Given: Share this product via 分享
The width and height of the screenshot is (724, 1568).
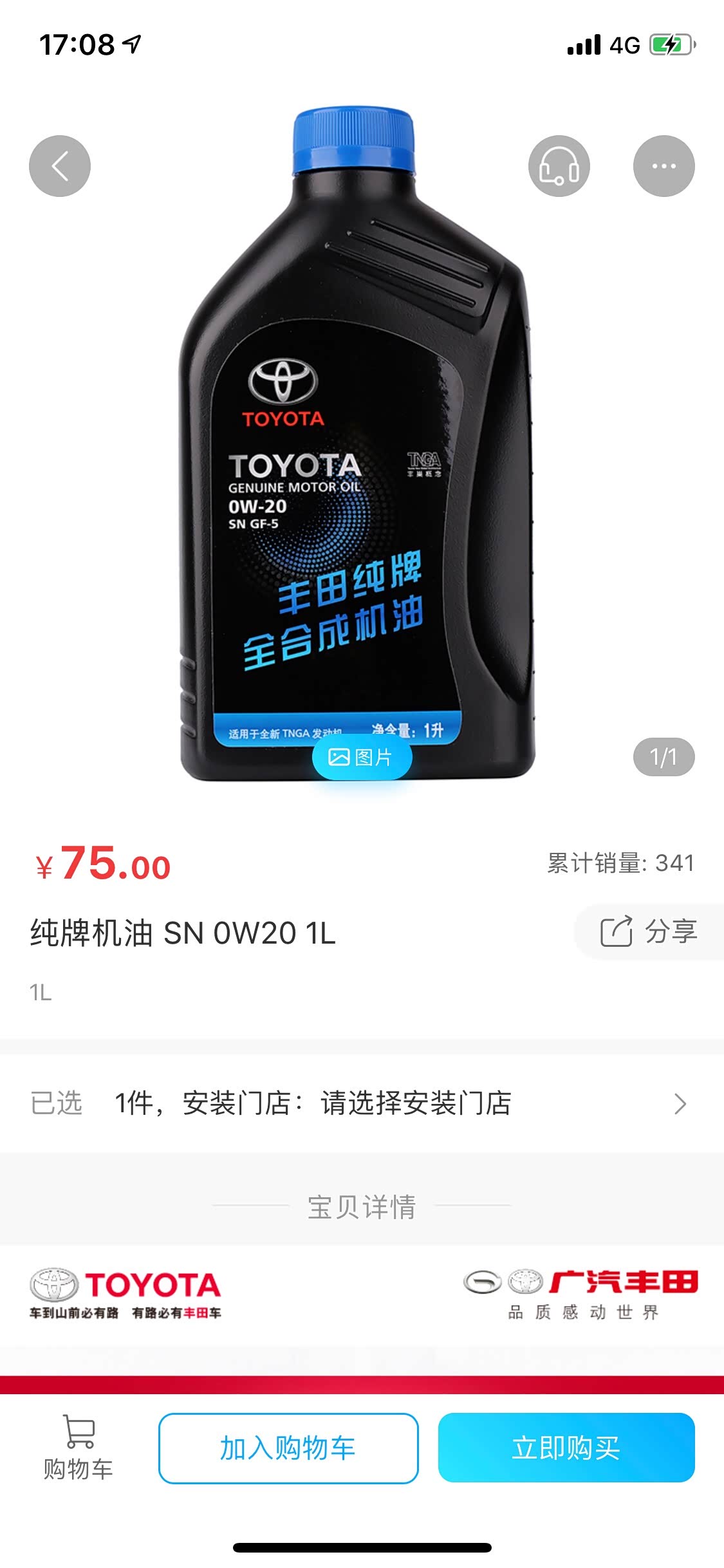Looking at the screenshot, I should click(x=649, y=931).
